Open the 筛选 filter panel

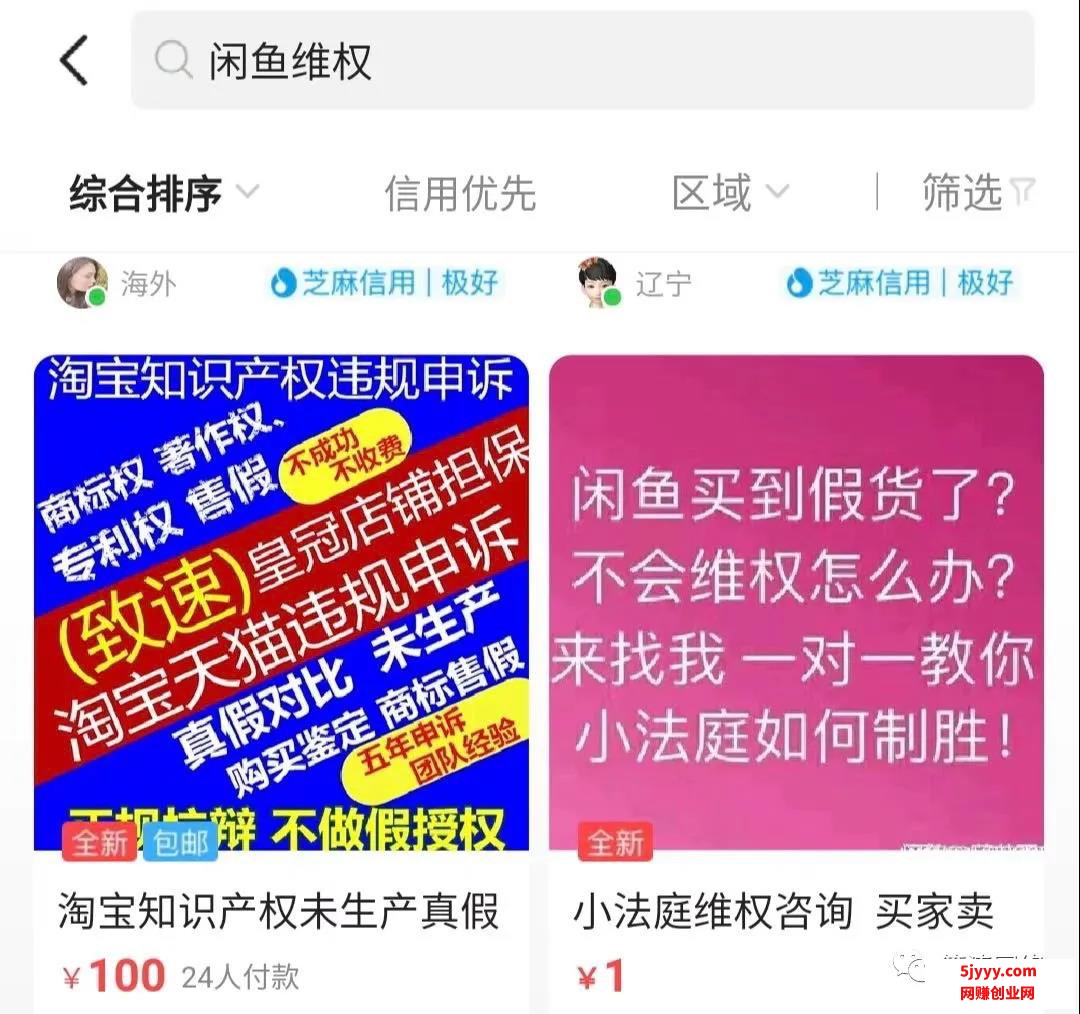coord(977,192)
